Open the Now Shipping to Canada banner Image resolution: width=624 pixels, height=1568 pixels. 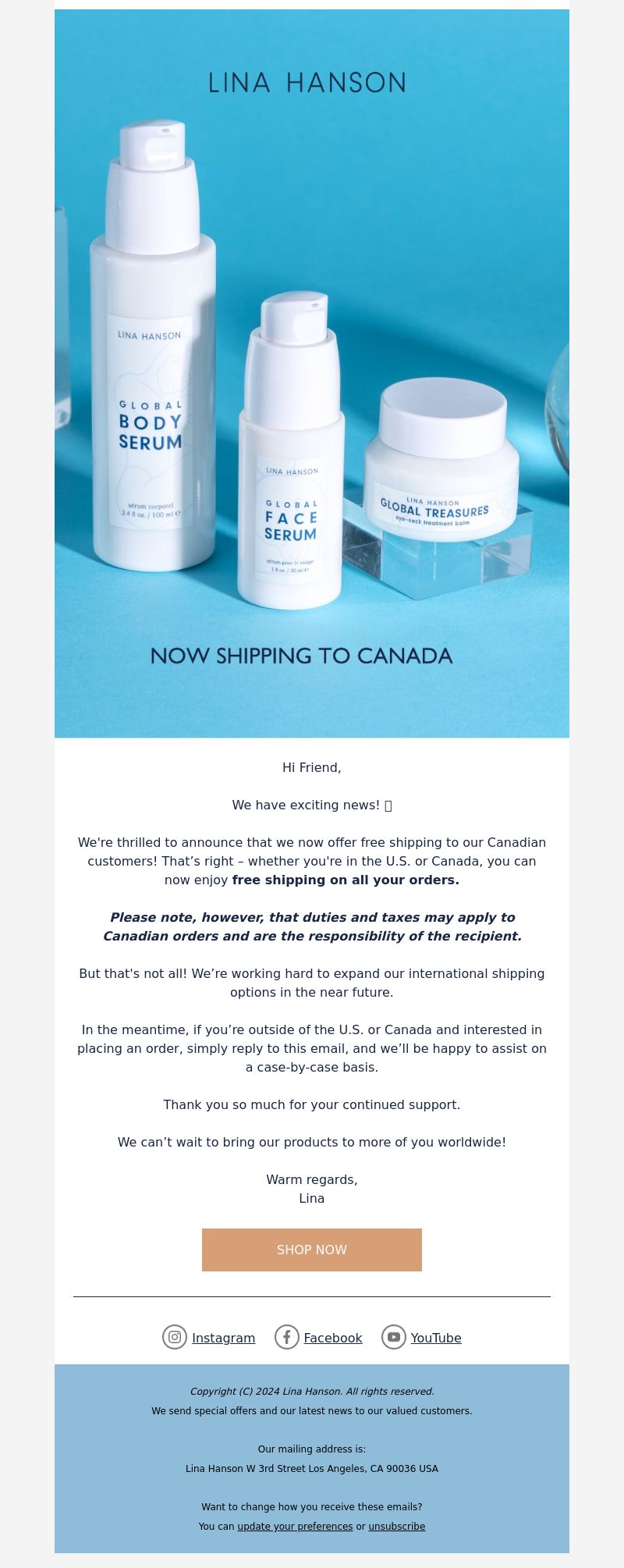click(x=311, y=373)
